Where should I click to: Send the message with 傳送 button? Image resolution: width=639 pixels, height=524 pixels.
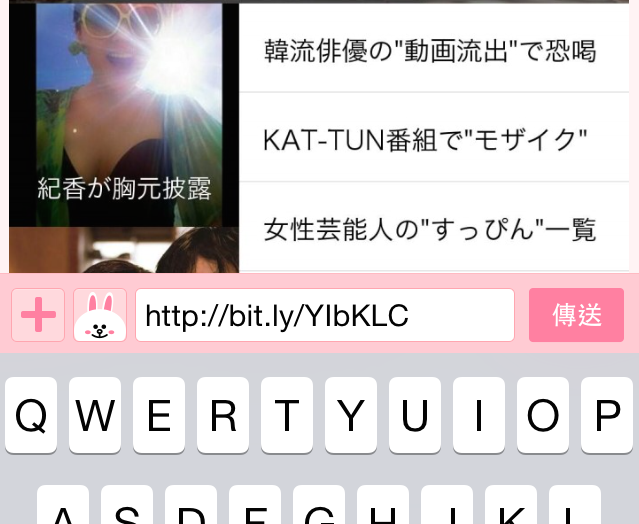[x=576, y=316]
